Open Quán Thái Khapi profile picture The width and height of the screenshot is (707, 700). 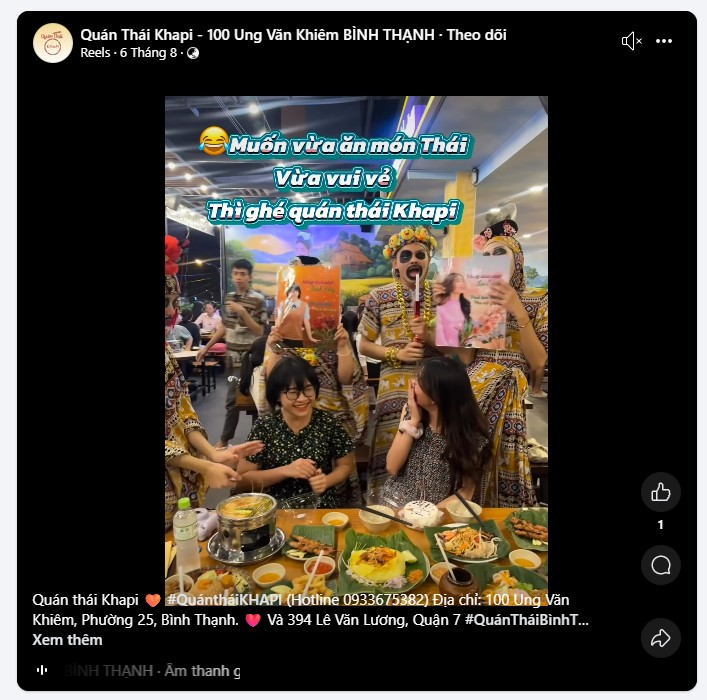52,43
